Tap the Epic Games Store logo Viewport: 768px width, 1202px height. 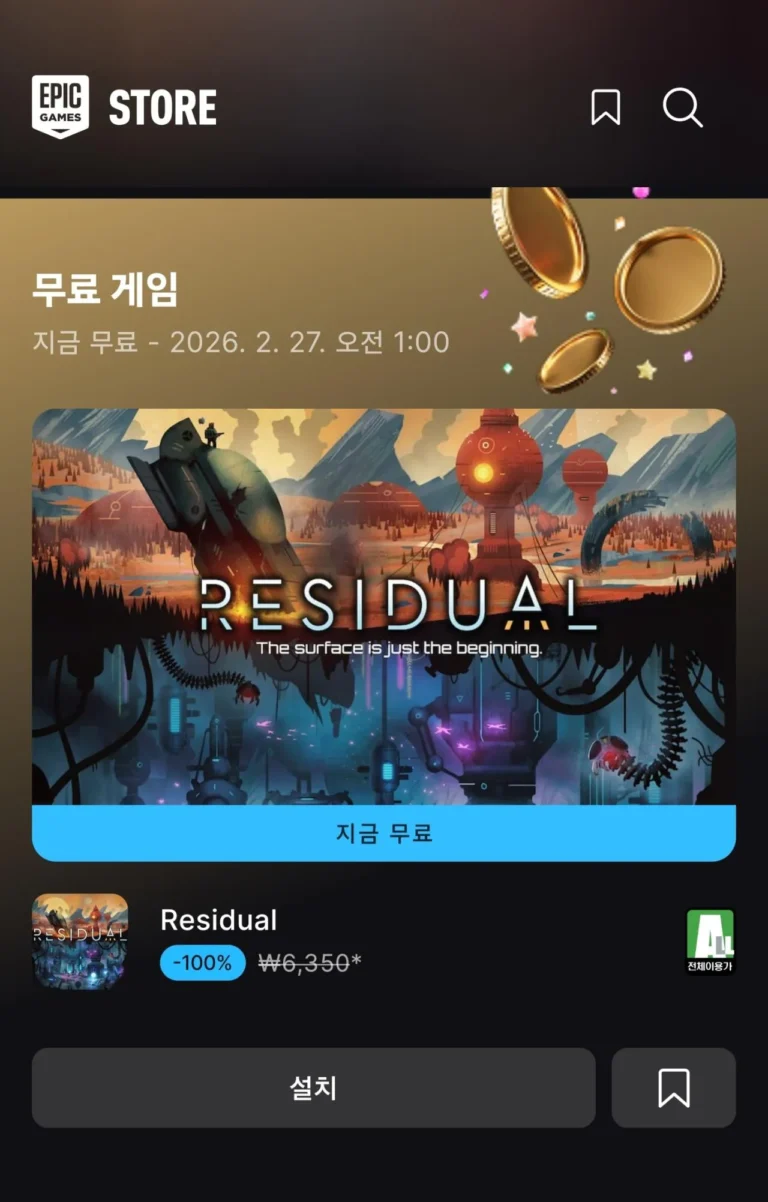pos(124,107)
